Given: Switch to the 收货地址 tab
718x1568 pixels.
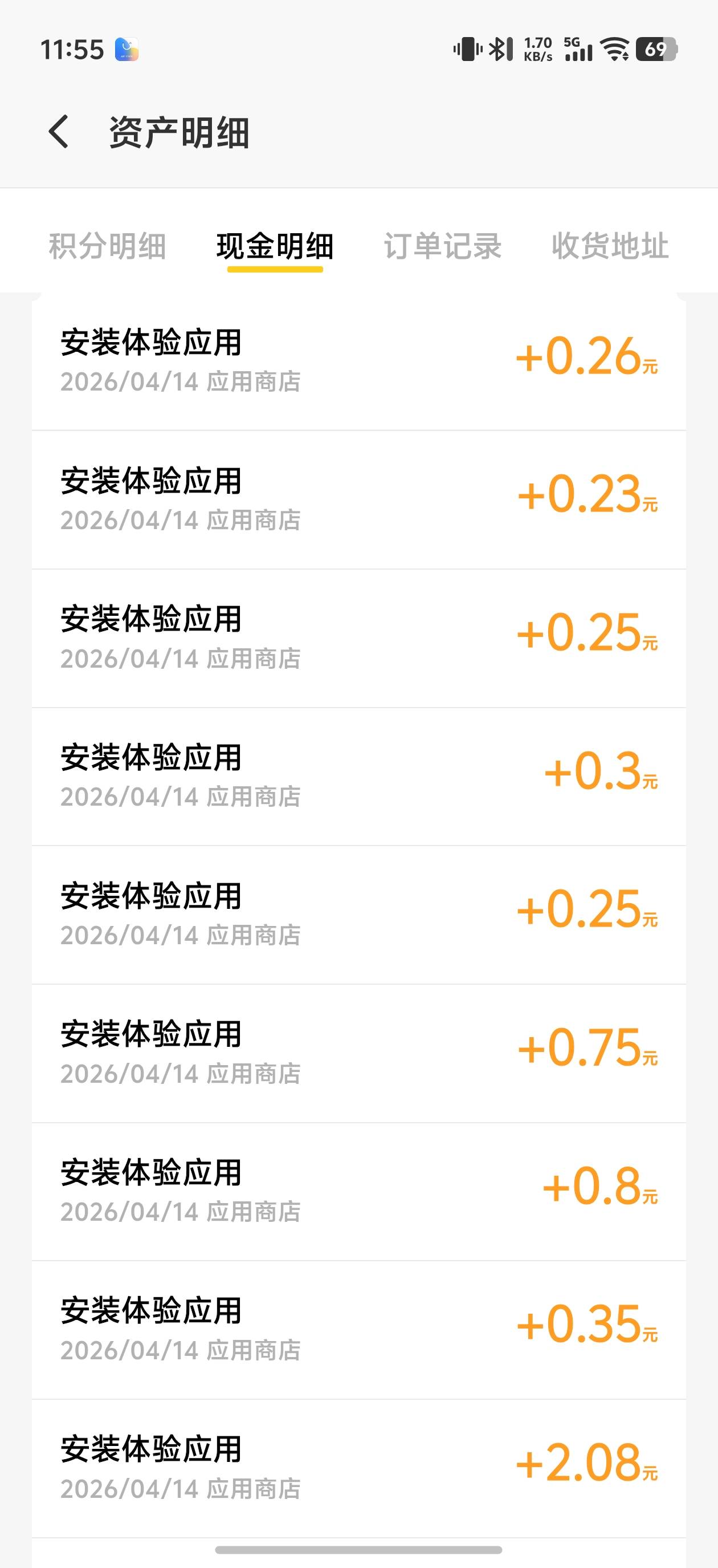Looking at the screenshot, I should tap(610, 246).
